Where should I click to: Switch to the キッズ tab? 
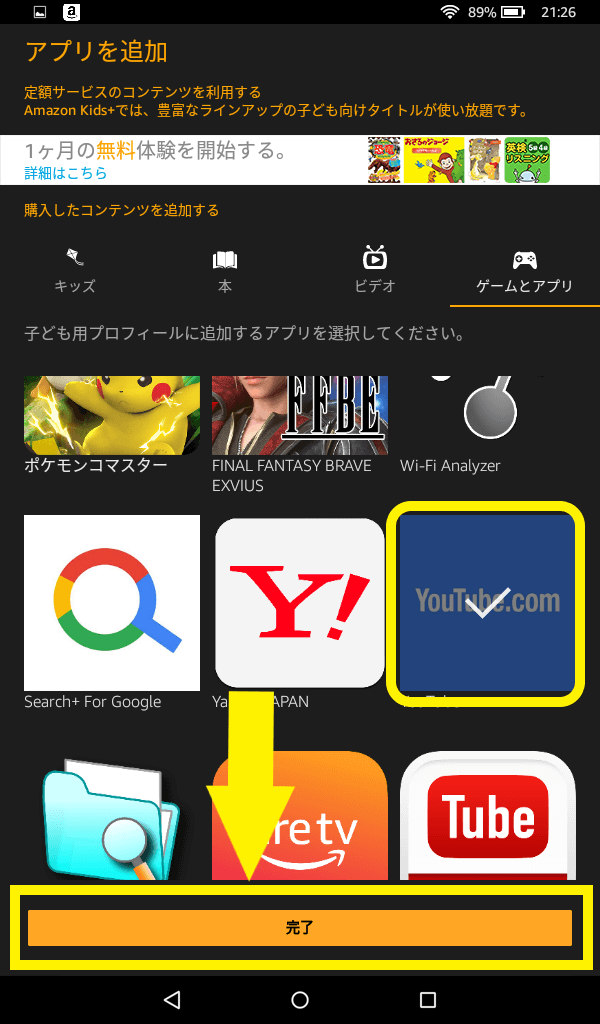[75, 272]
